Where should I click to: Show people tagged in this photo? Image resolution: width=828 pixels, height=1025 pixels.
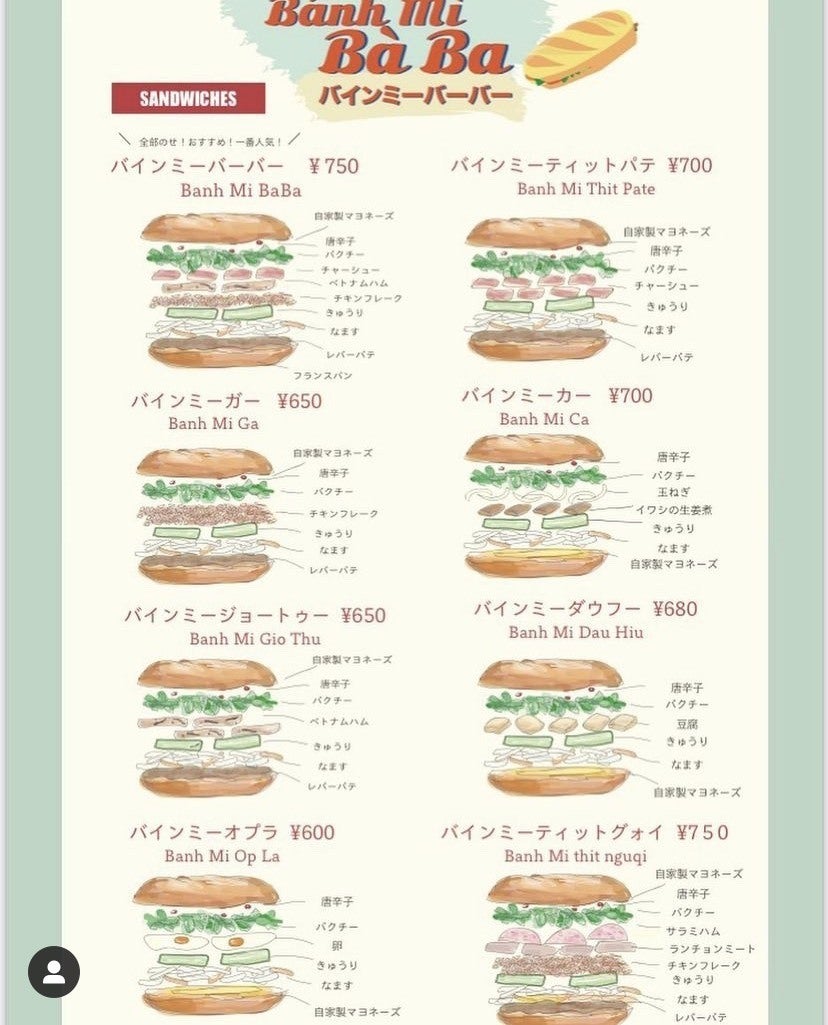(54, 971)
